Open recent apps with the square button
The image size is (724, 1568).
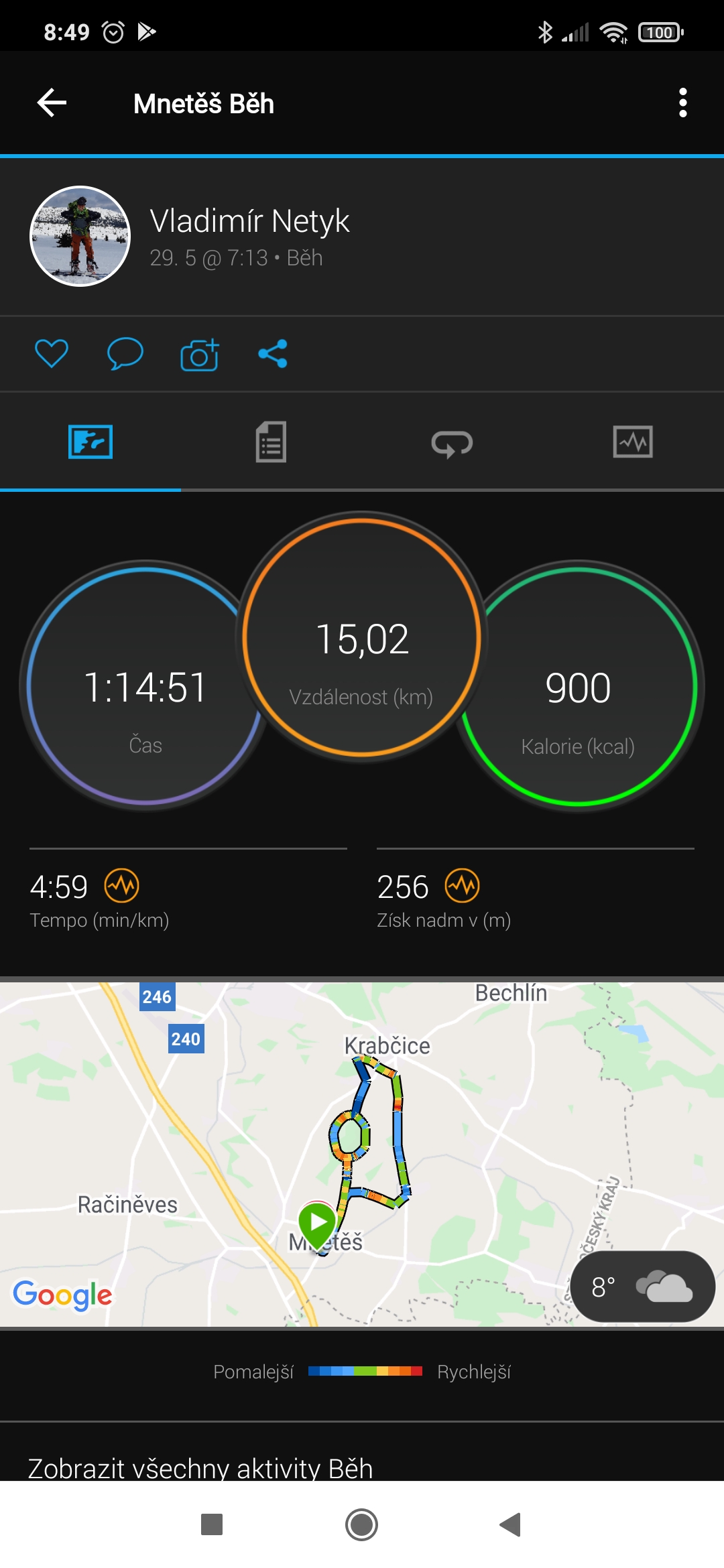[x=212, y=1525]
